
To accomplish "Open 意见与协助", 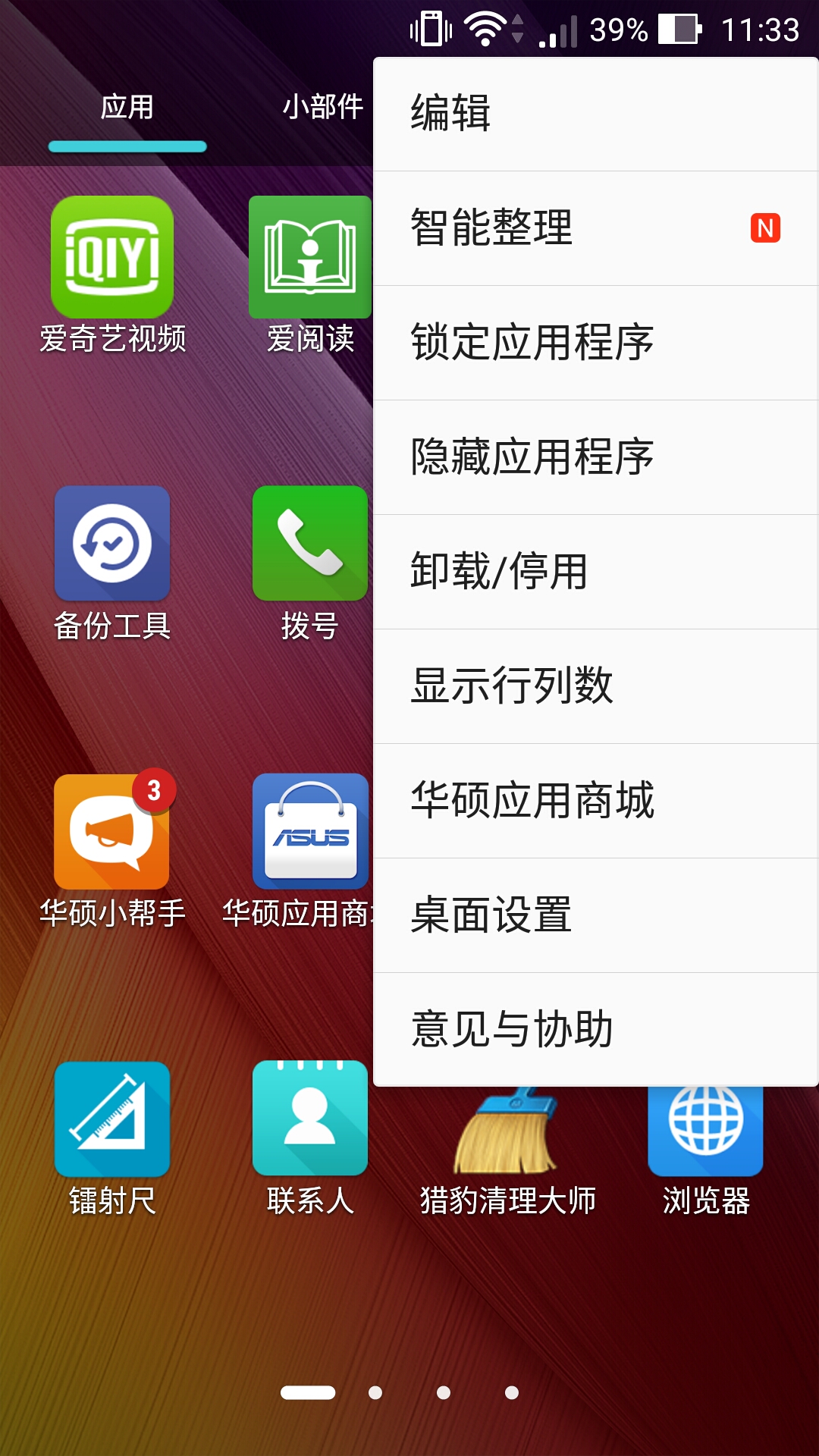I will [595, 1030].
